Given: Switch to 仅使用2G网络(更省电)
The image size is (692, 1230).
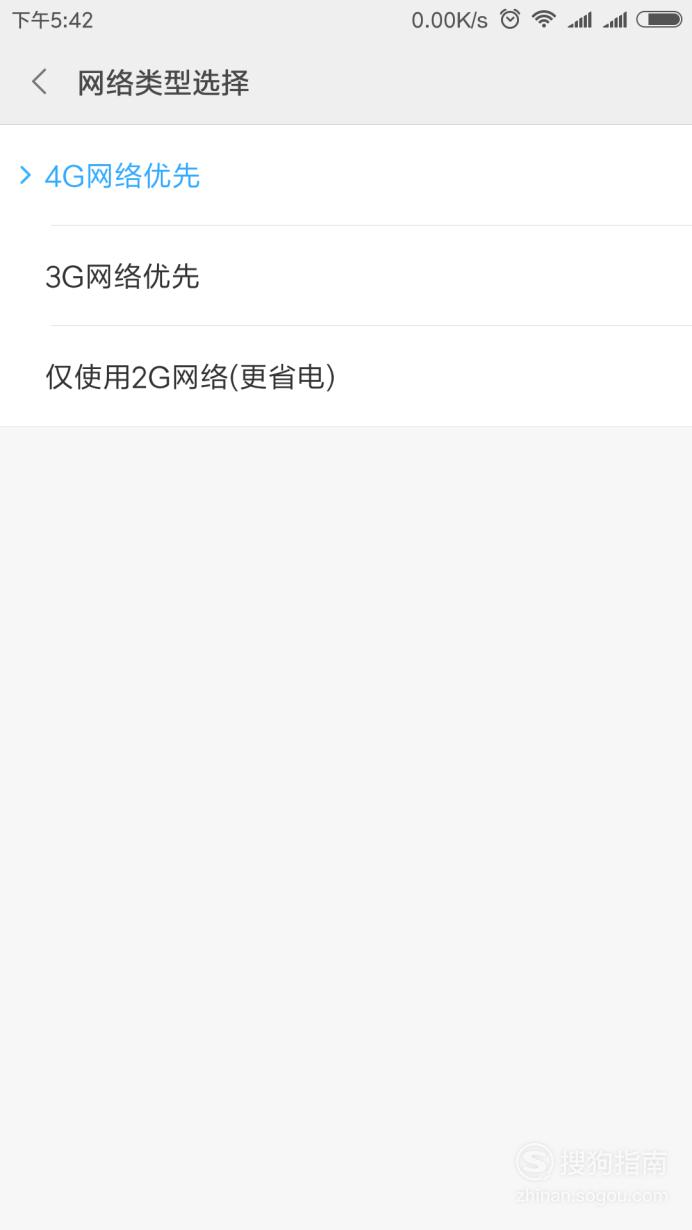Looking at the screenshot, I should click(x=346, y=377).
